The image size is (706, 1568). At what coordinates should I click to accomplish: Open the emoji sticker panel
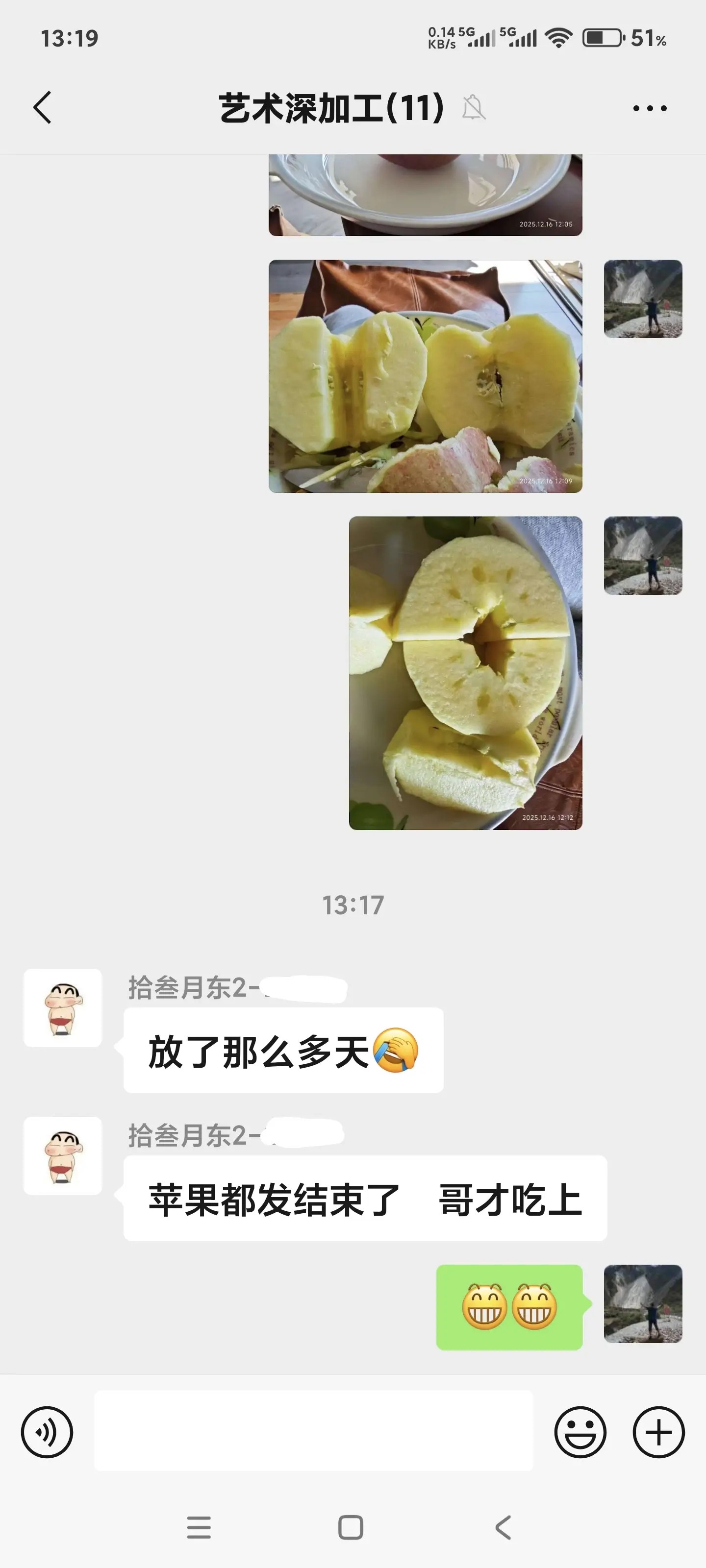(x=580, y=1432)
